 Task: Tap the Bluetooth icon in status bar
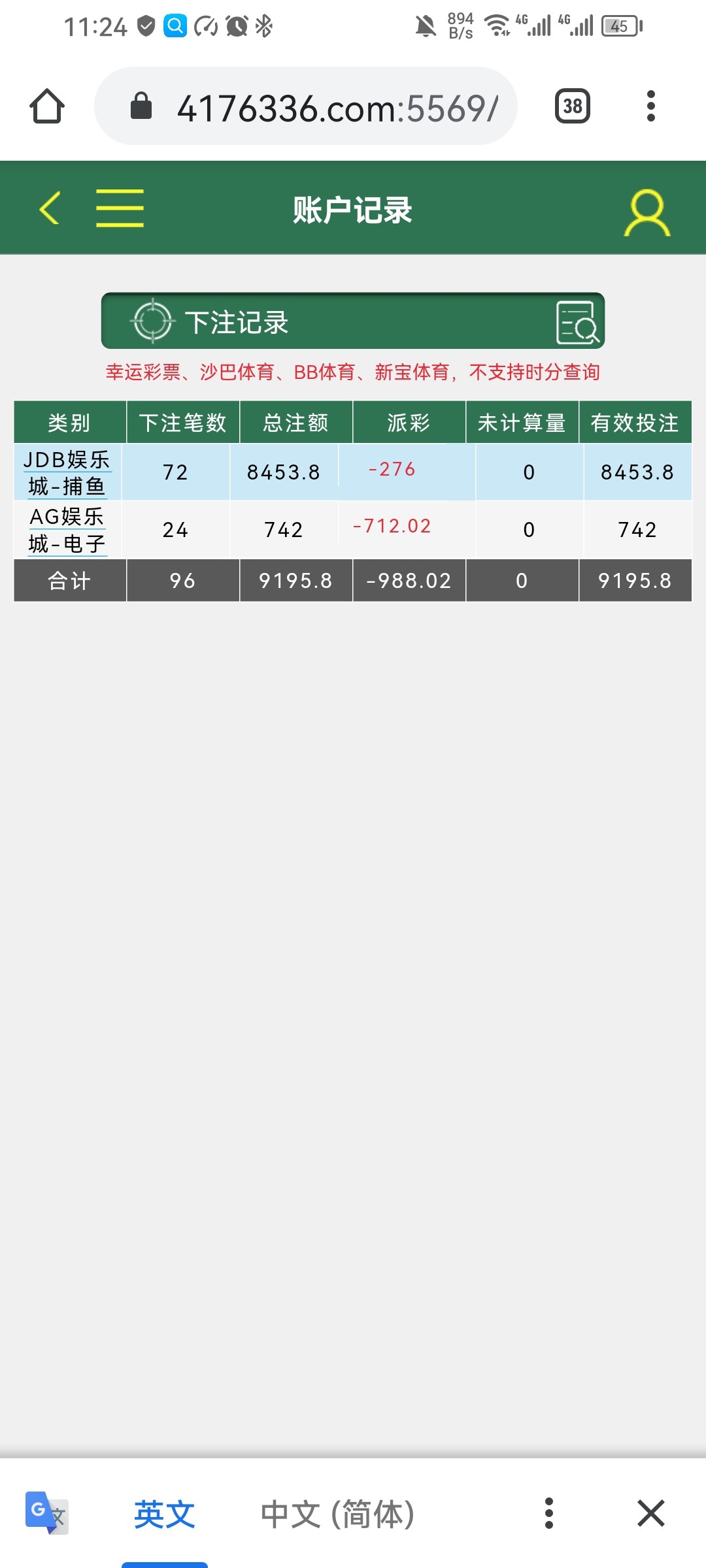[263, 25]
